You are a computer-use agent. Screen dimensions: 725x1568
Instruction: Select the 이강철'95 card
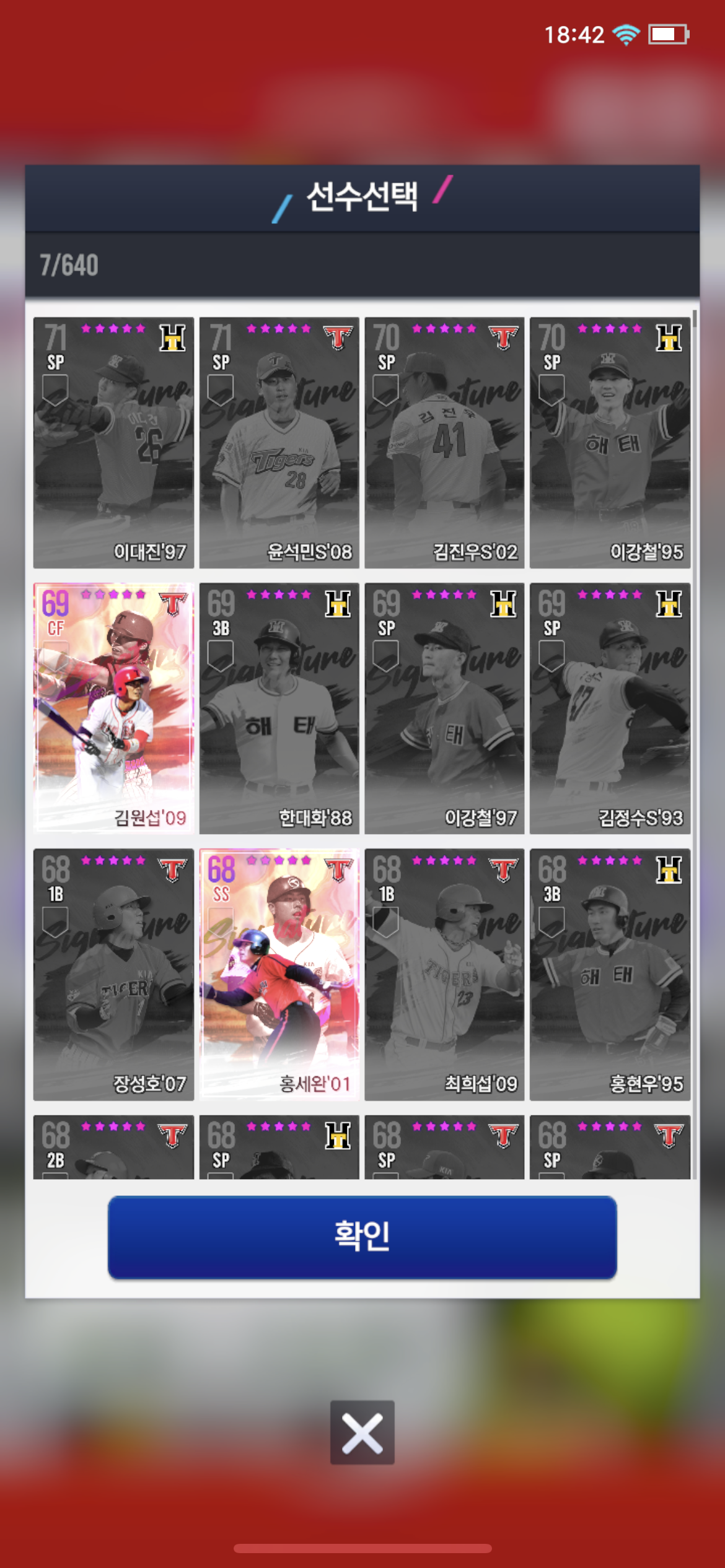click(610, 443)
